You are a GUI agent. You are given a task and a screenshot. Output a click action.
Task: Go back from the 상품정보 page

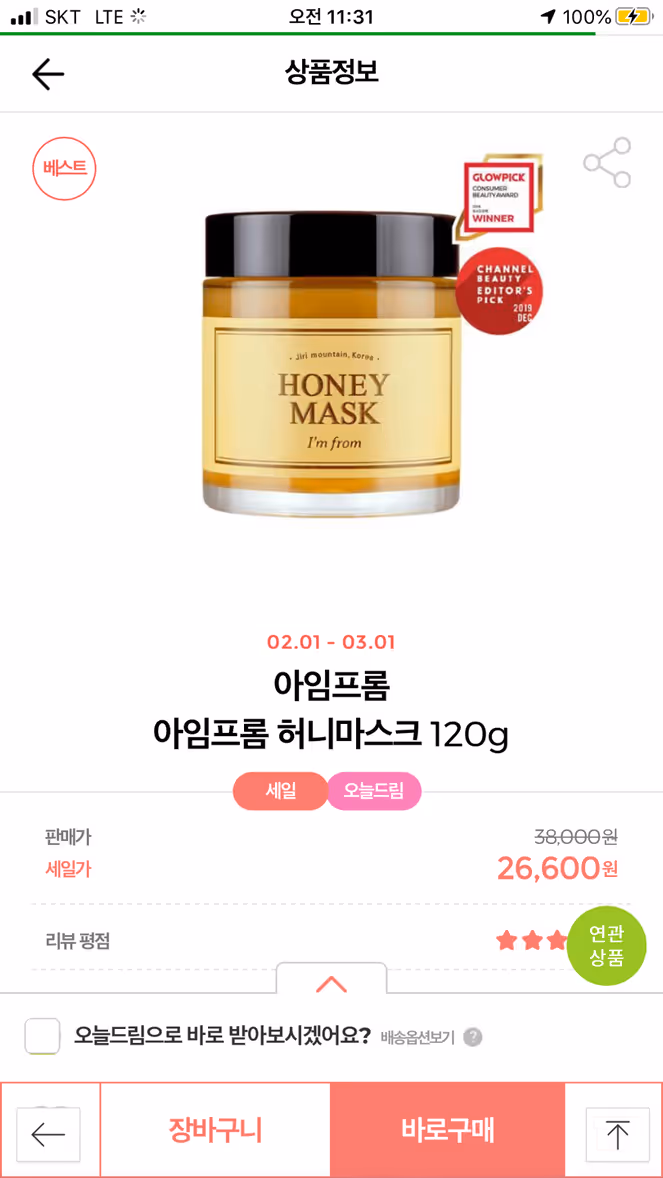point(48,74)
